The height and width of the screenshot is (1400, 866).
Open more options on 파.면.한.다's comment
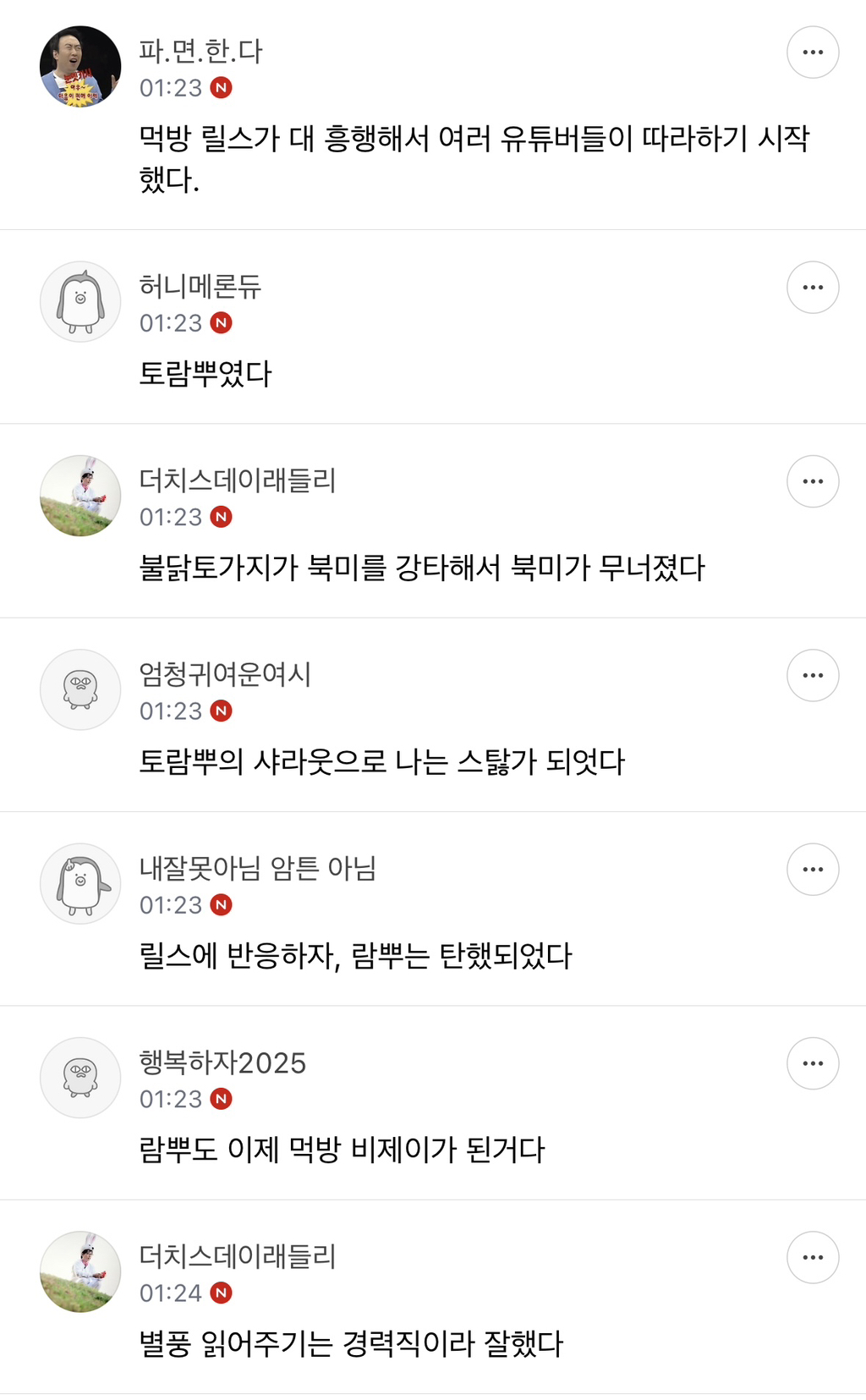(x=813, y=52)
